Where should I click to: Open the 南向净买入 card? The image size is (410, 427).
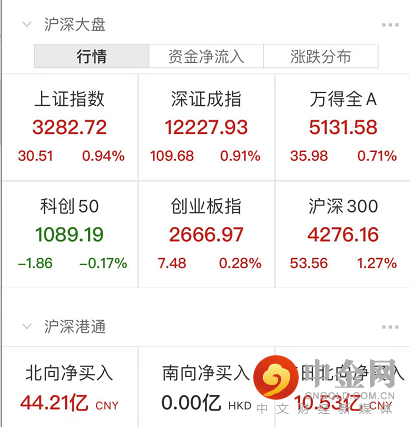206,387
